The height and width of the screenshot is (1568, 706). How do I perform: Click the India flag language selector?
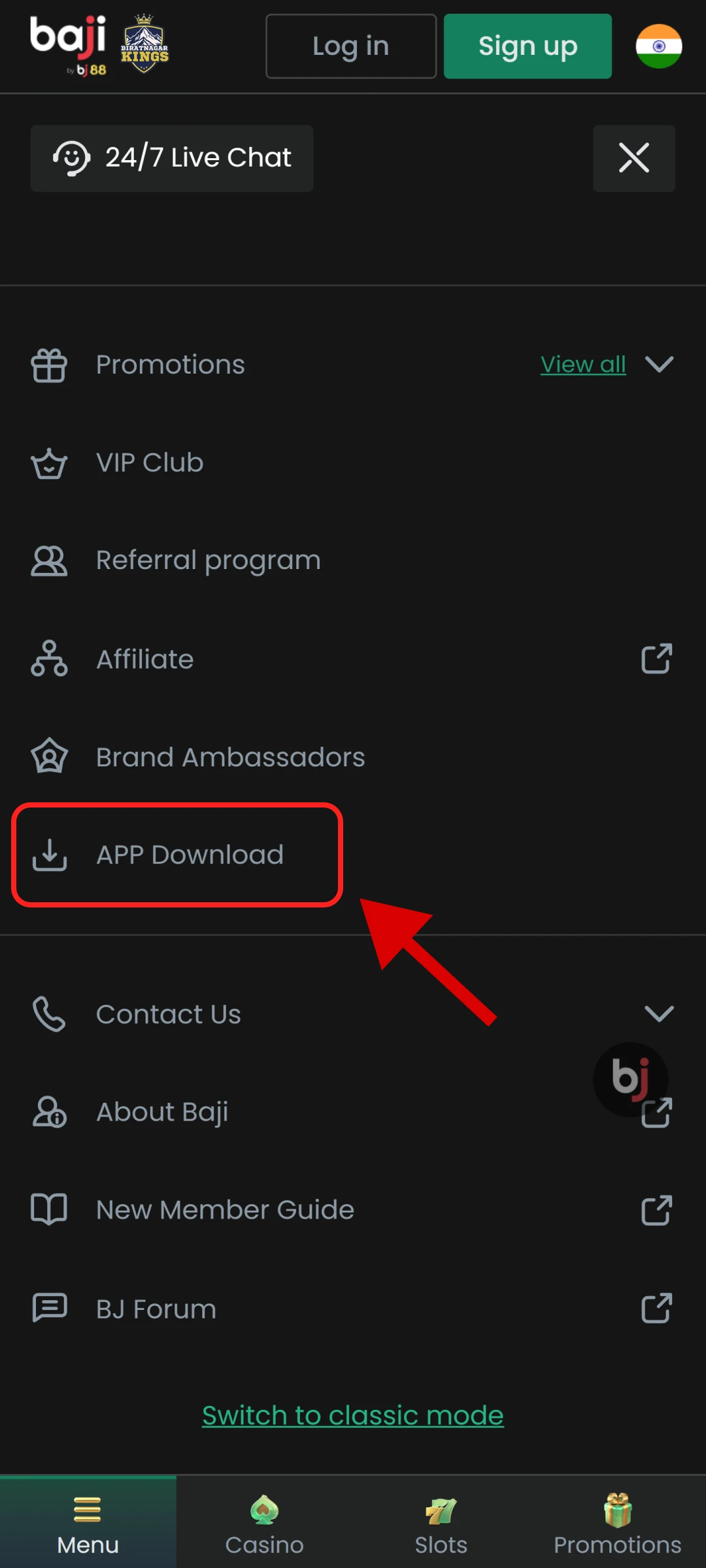coord(658,46)
